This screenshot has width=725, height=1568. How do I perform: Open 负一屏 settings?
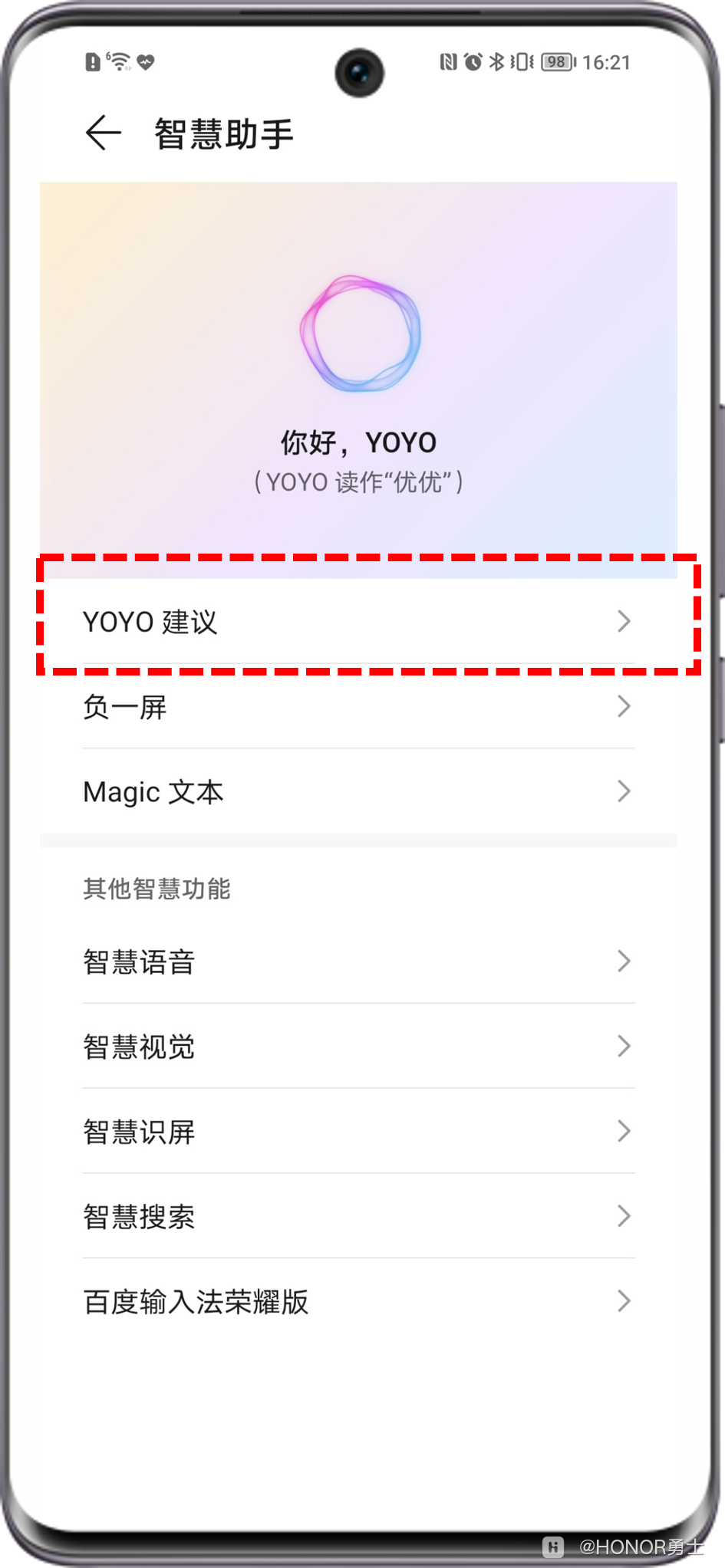tap(358, 706)
